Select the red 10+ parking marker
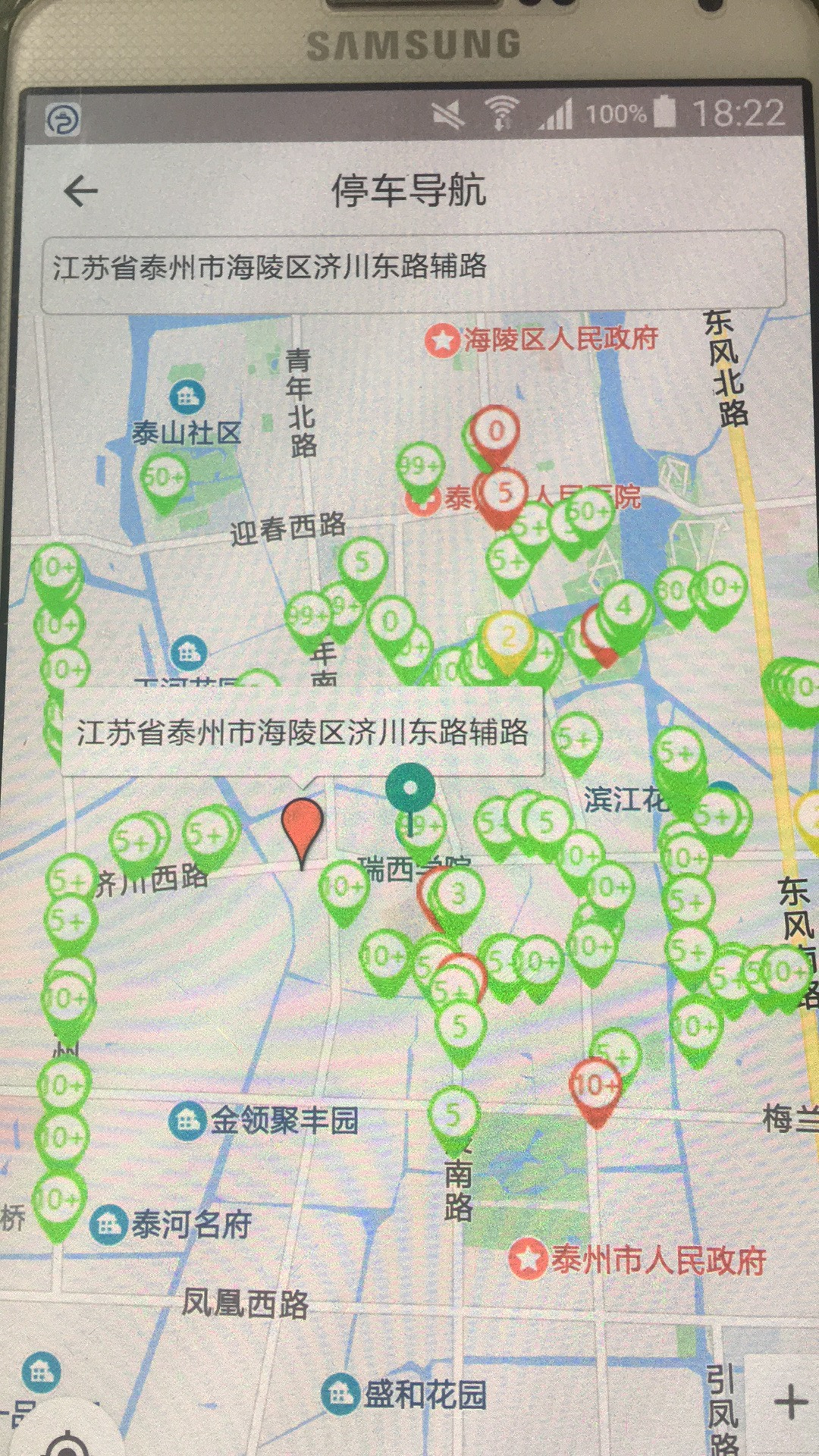Image resolution: width=819 pixels, height=1456 pixels. [596, 1088]
